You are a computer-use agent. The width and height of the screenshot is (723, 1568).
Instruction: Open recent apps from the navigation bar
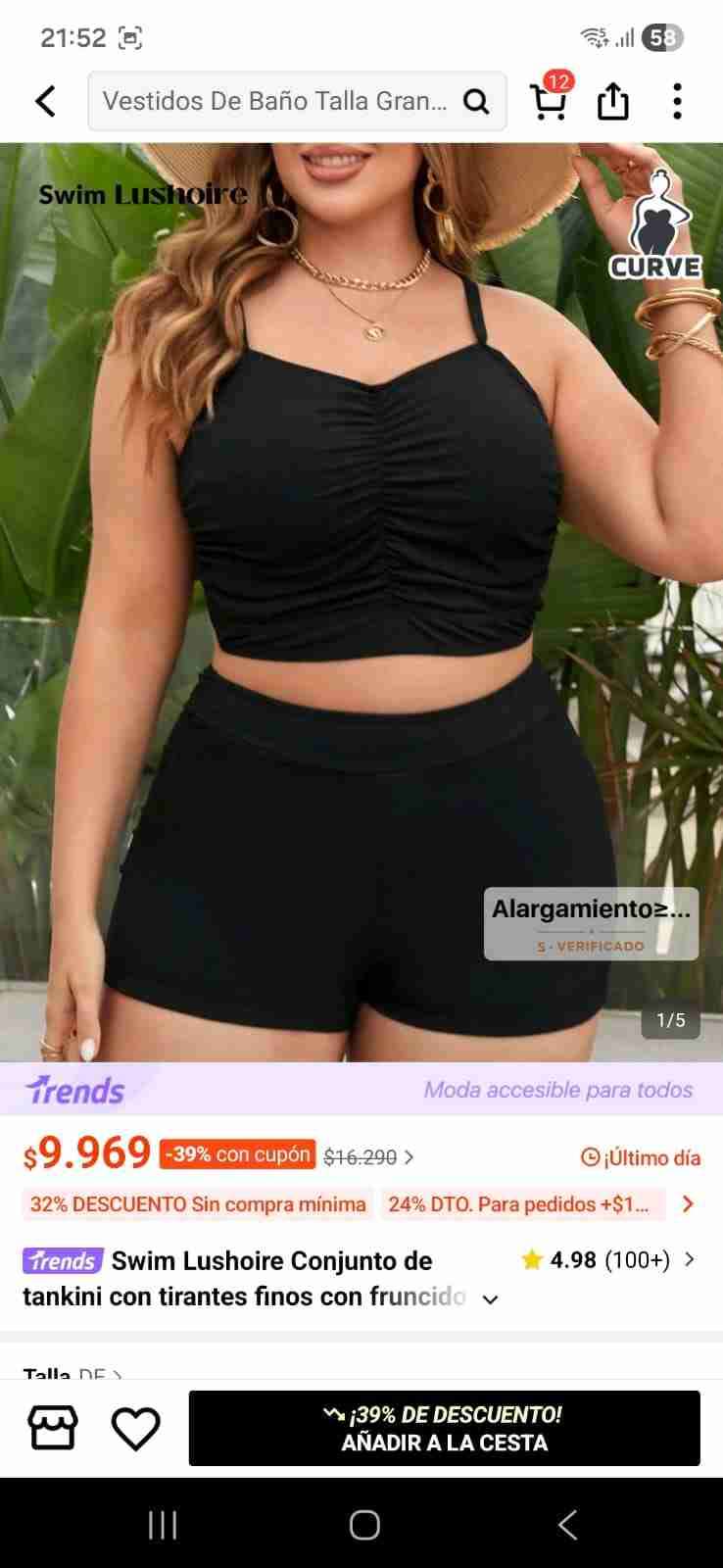pyautogui.click(x=163, y=1525)
